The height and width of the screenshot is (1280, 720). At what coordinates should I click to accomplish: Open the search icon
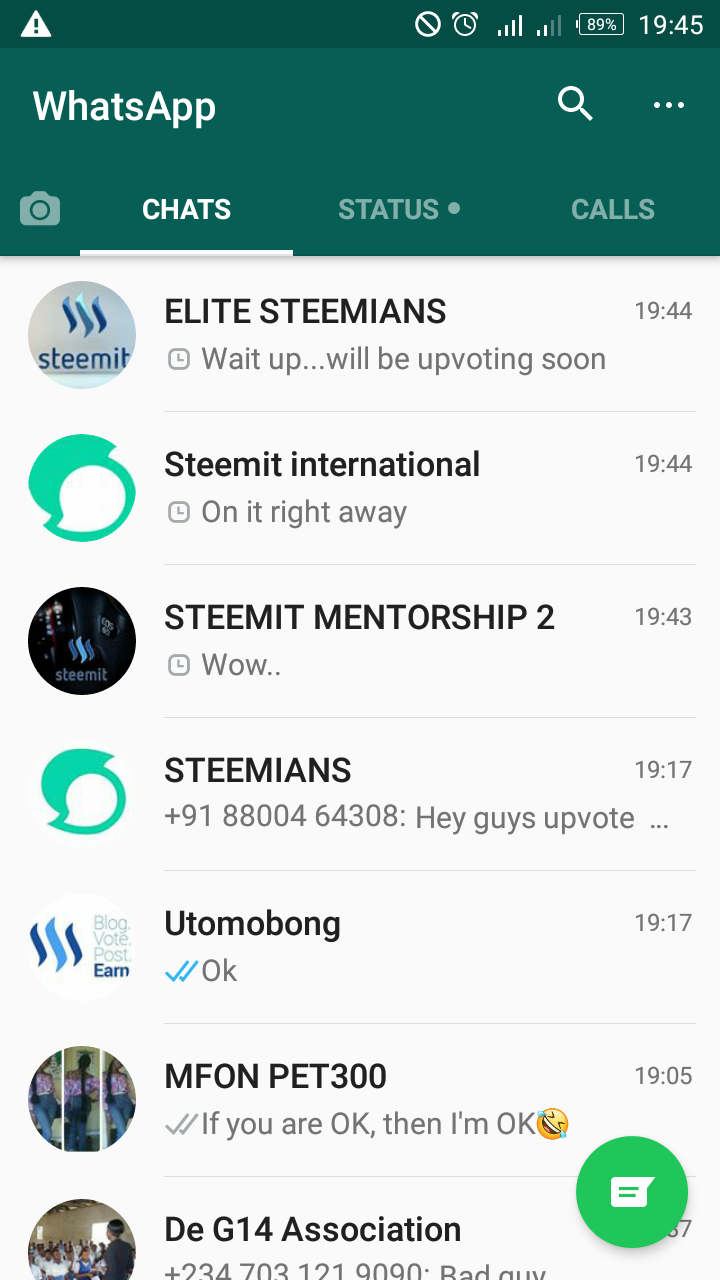[575, 104]
